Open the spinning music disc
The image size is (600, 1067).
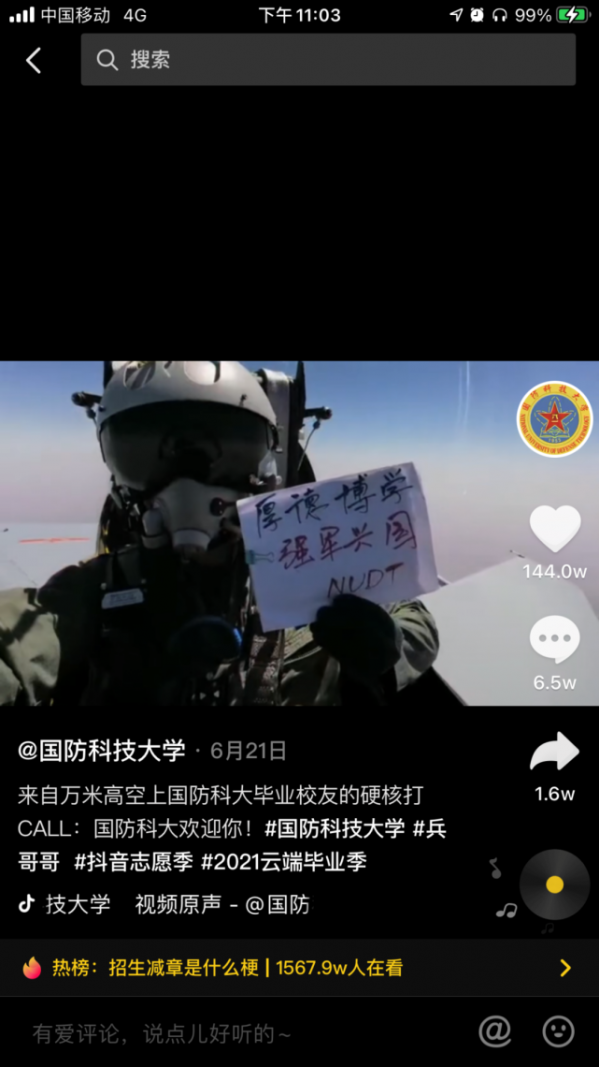click(x=554, y=885)
